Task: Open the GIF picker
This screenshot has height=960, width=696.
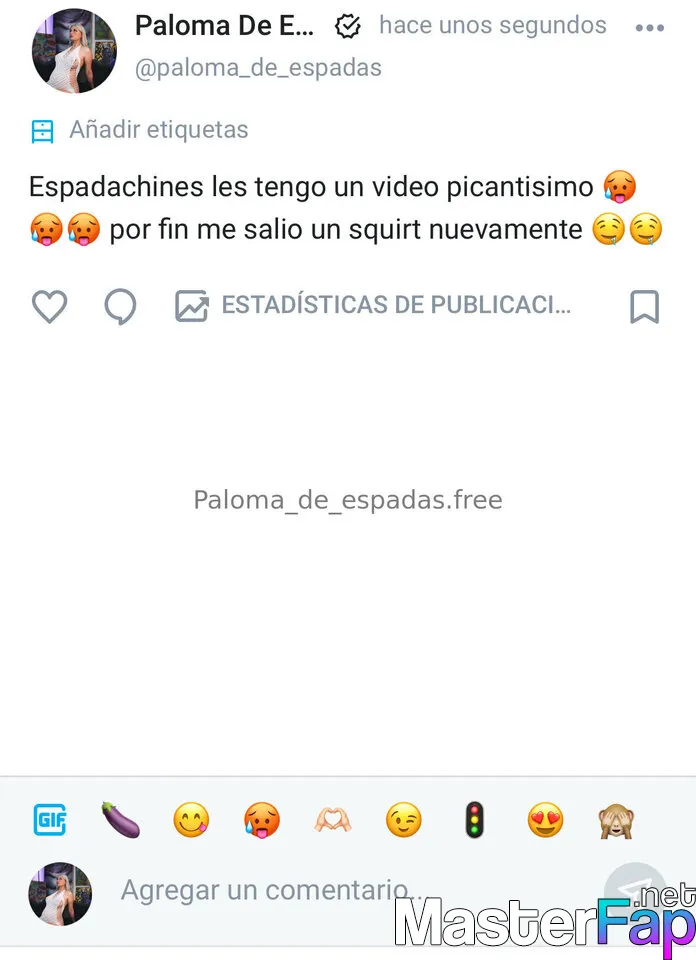Action: point(50,821)
